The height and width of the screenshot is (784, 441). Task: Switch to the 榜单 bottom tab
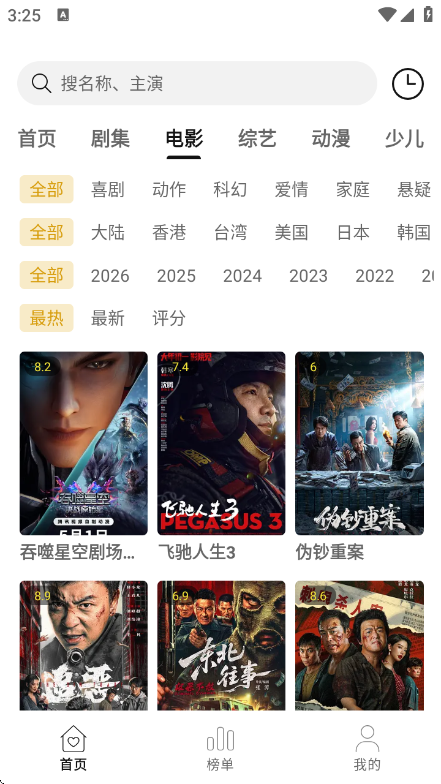(220, 748)
